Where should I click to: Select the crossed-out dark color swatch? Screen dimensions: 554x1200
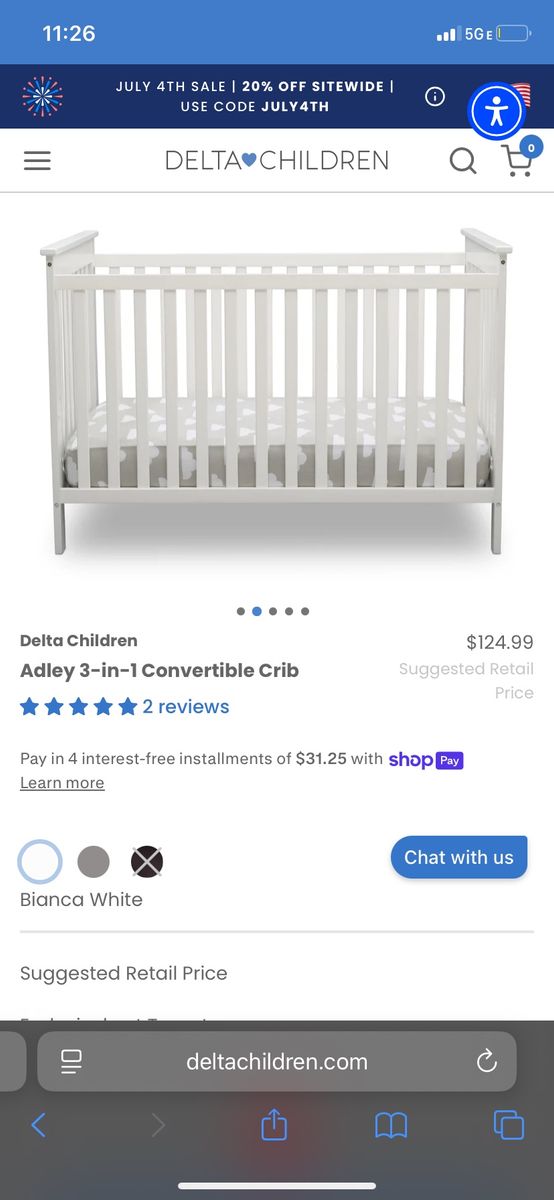click(147, 861)
